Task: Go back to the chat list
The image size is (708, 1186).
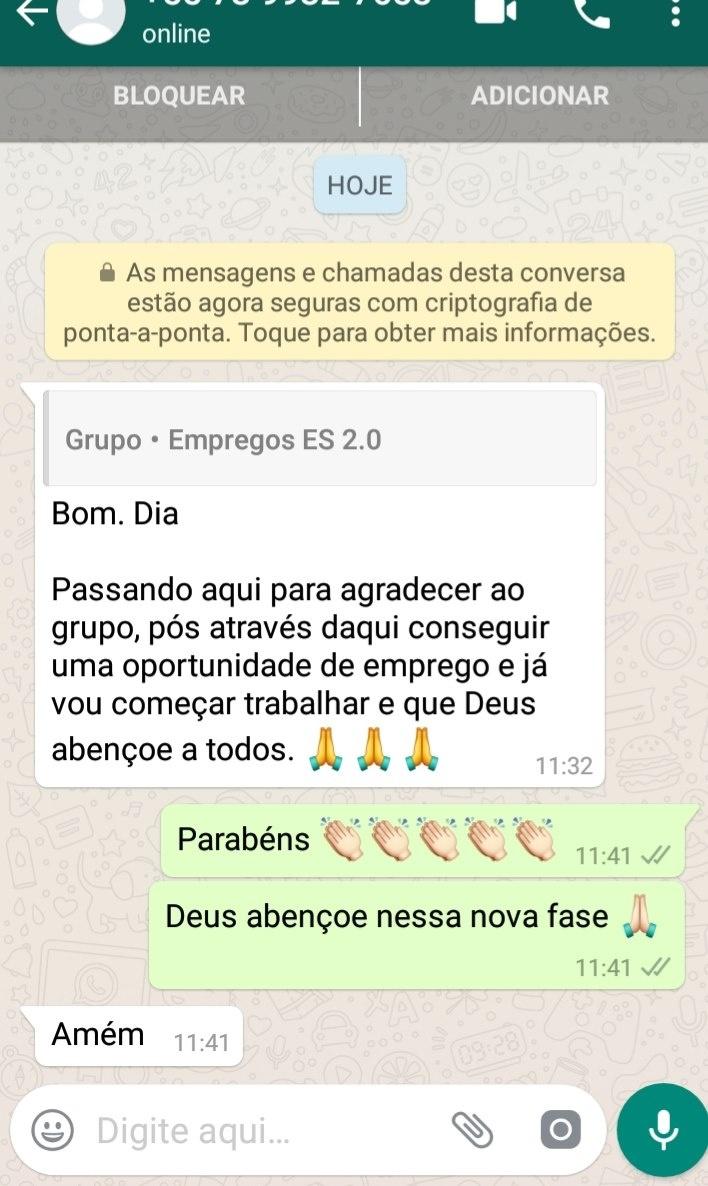Action: [x=30, y=12]
